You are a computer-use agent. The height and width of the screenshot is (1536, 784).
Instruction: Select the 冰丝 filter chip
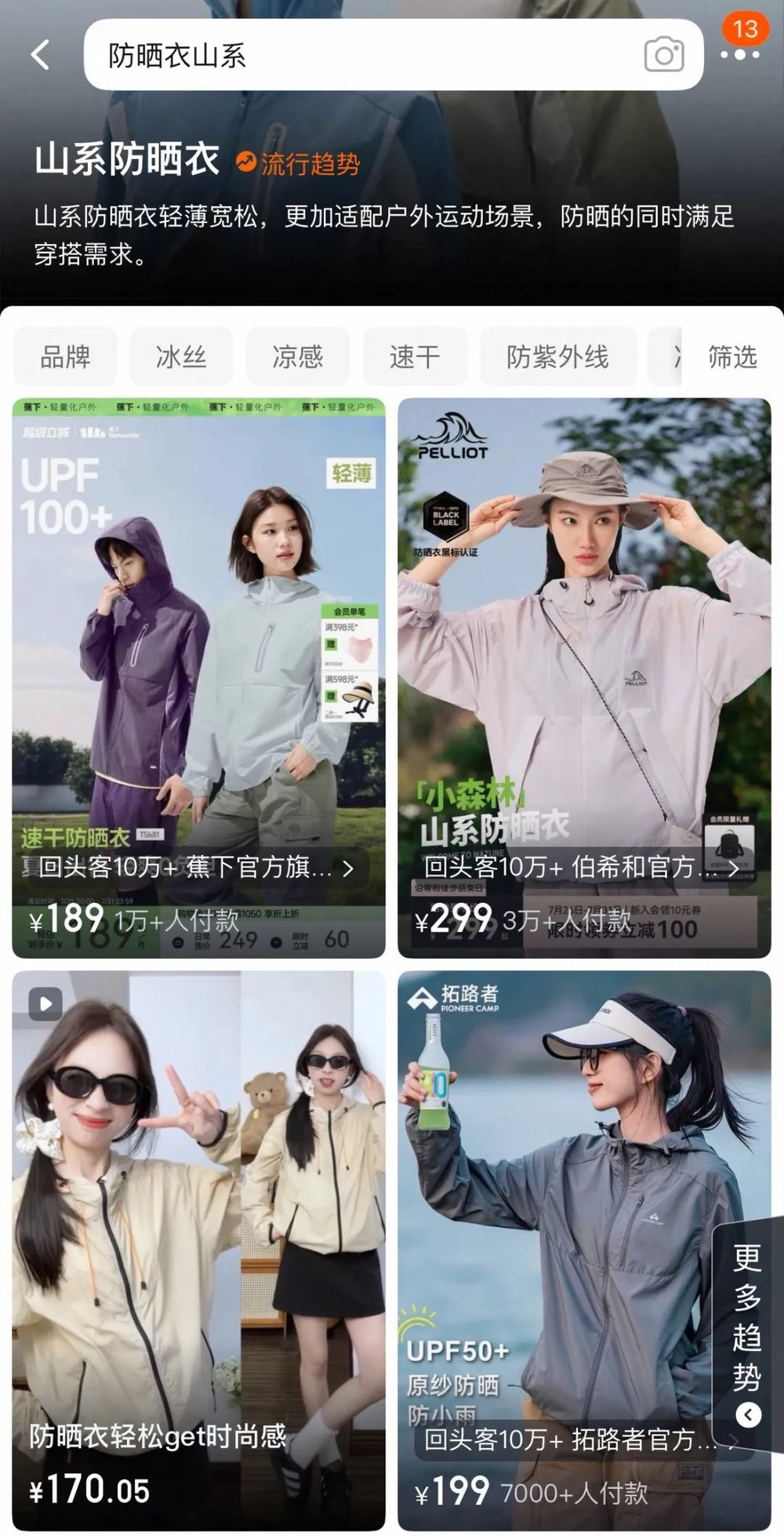pos(181,357)
